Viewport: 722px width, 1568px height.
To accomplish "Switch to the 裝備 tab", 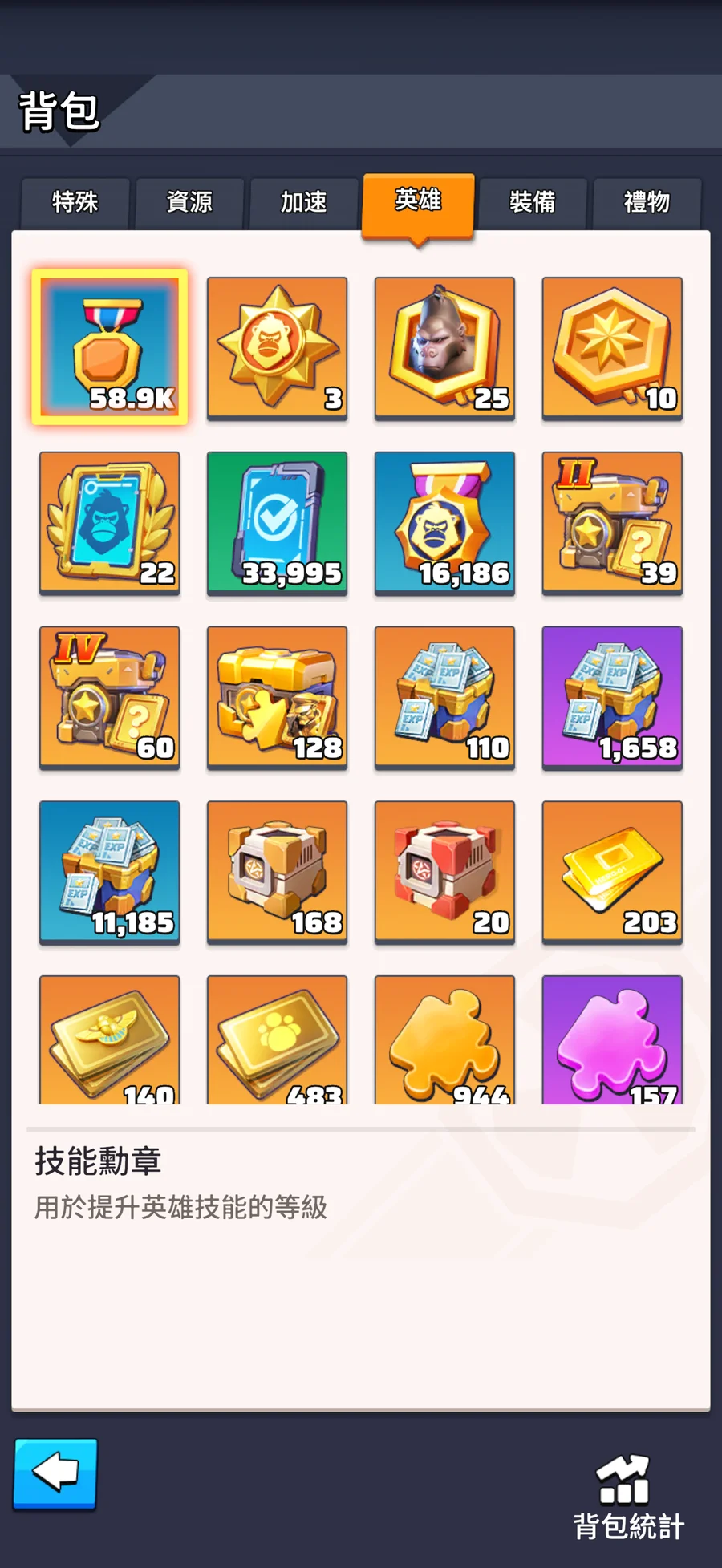I will 533,202.
